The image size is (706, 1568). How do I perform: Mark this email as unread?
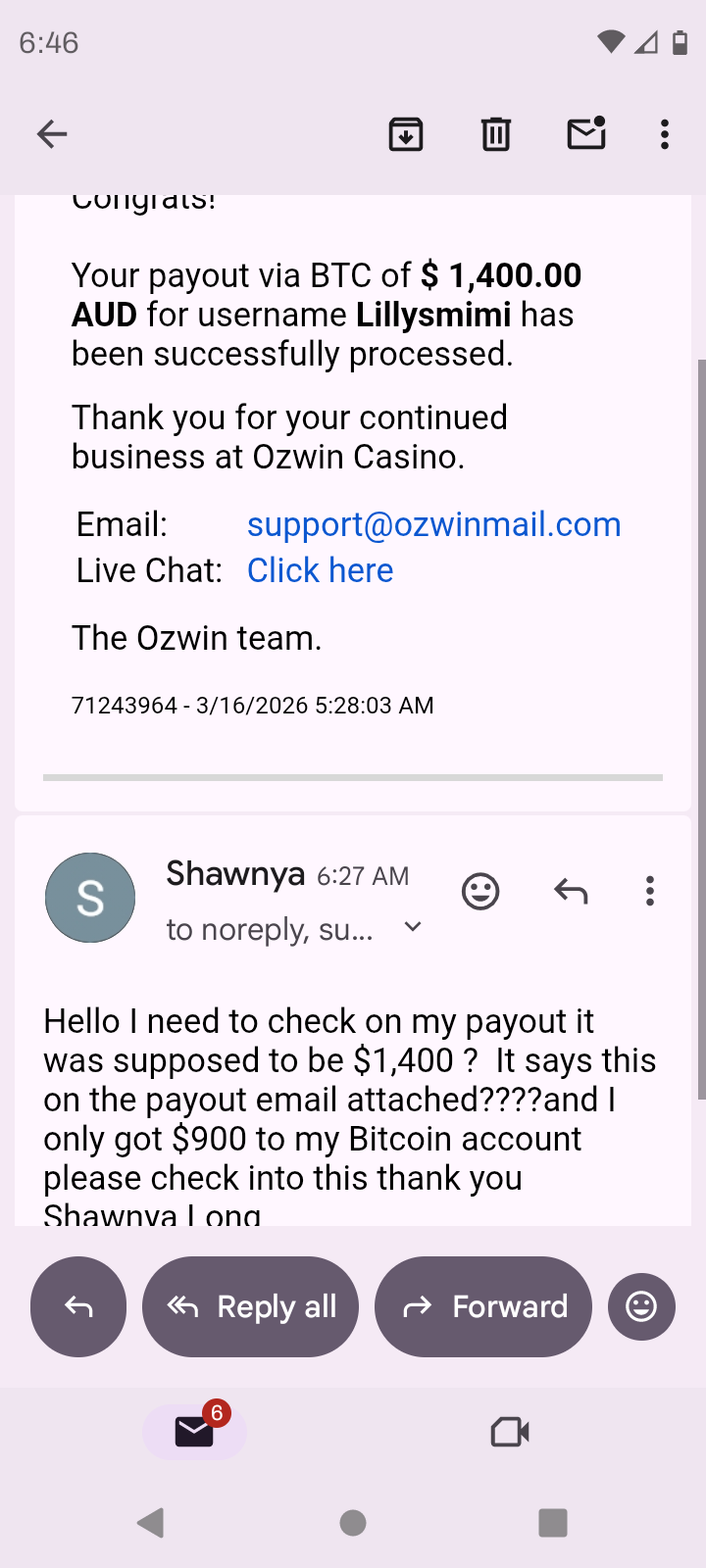(586, 133)
